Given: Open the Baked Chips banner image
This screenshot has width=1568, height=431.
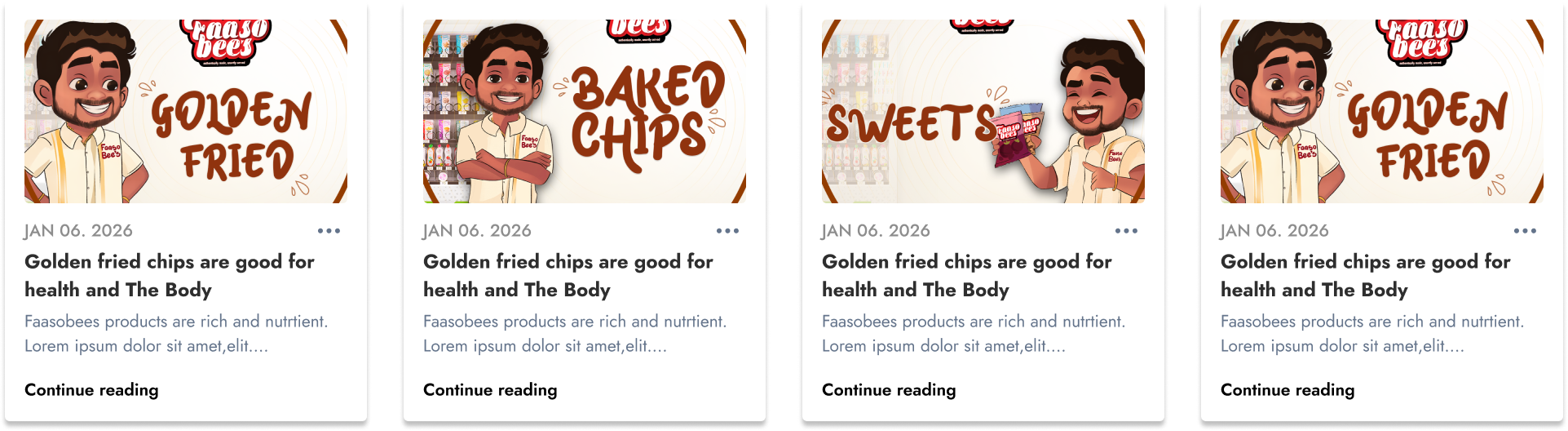Looking at the screenshot, I should point(584,112).
